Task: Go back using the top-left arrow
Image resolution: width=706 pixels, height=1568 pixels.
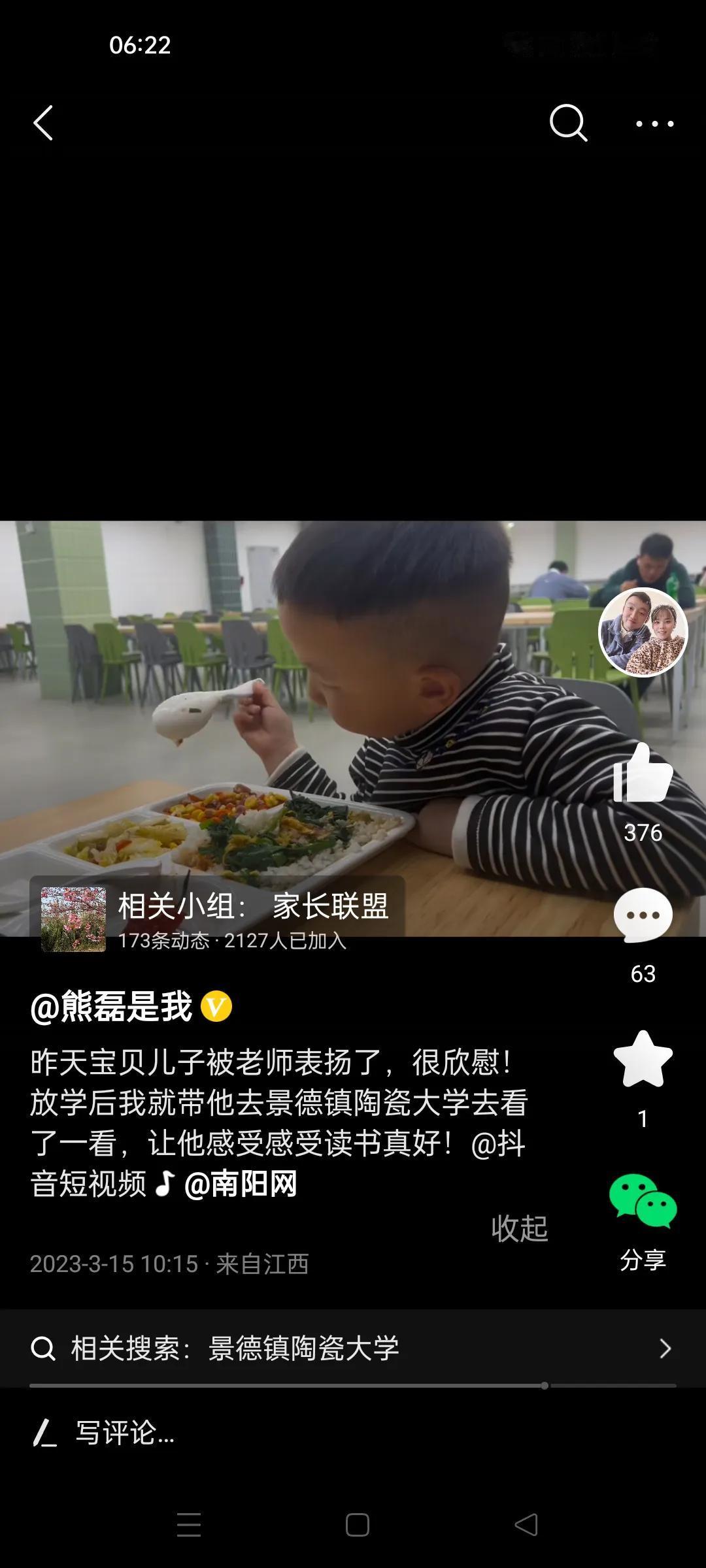Action: pyautogui.click(x=43, y=123)
